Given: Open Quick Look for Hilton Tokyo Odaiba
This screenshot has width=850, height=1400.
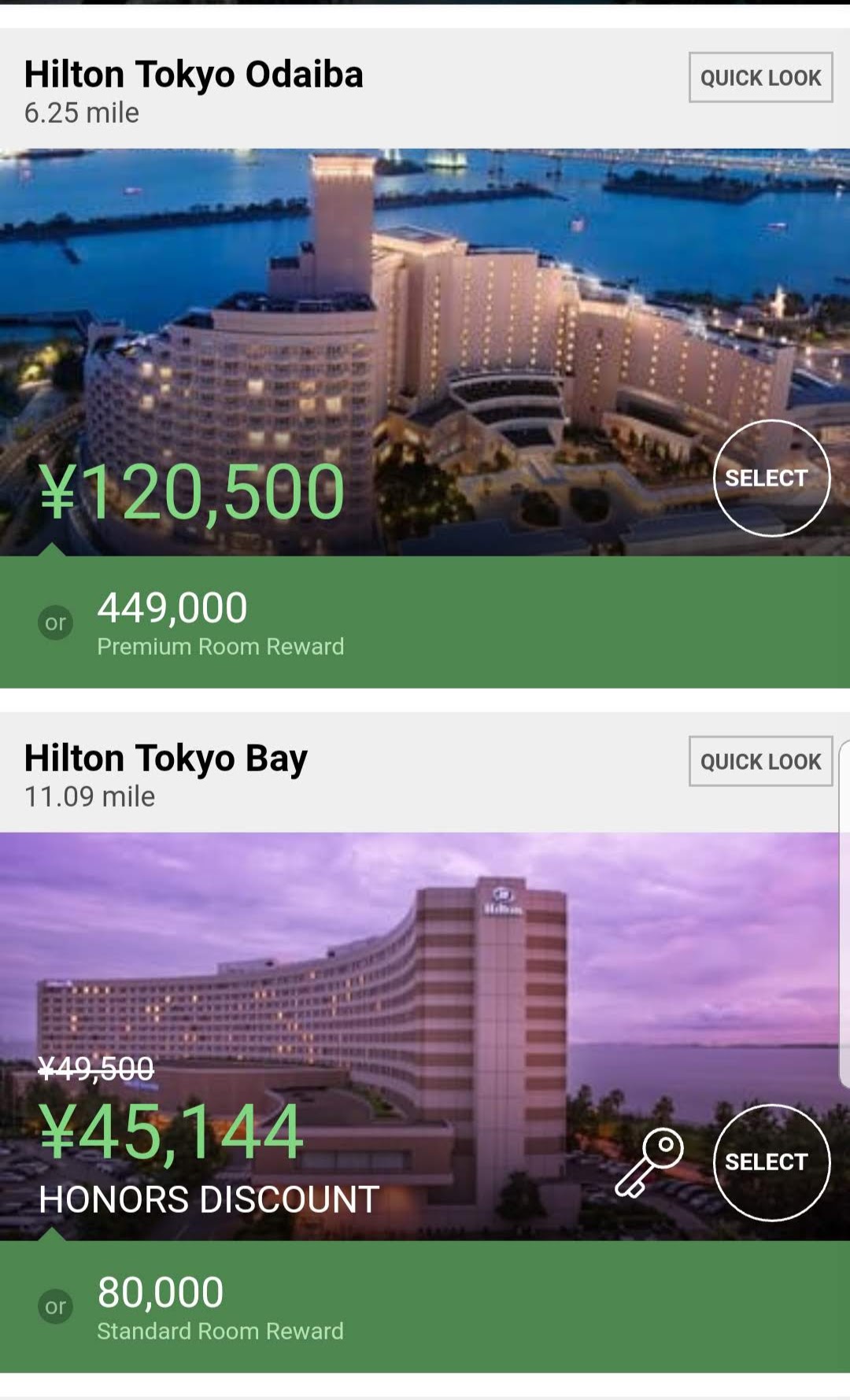Looking at the screenshot, I should [760, 77].
